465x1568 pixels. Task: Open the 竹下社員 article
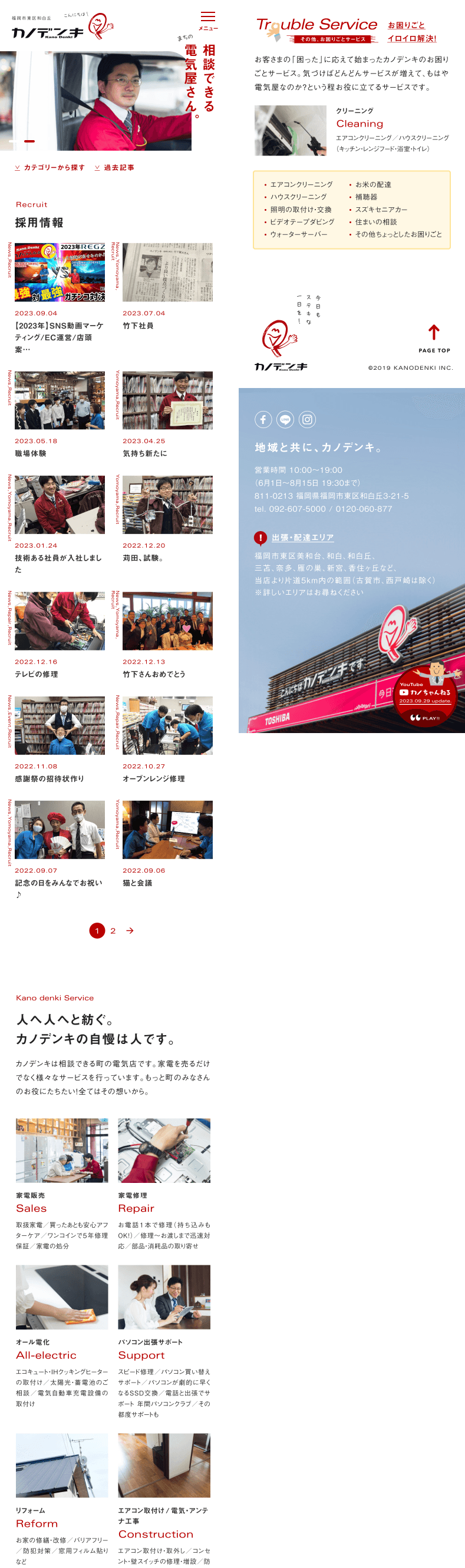click(167, 273)
